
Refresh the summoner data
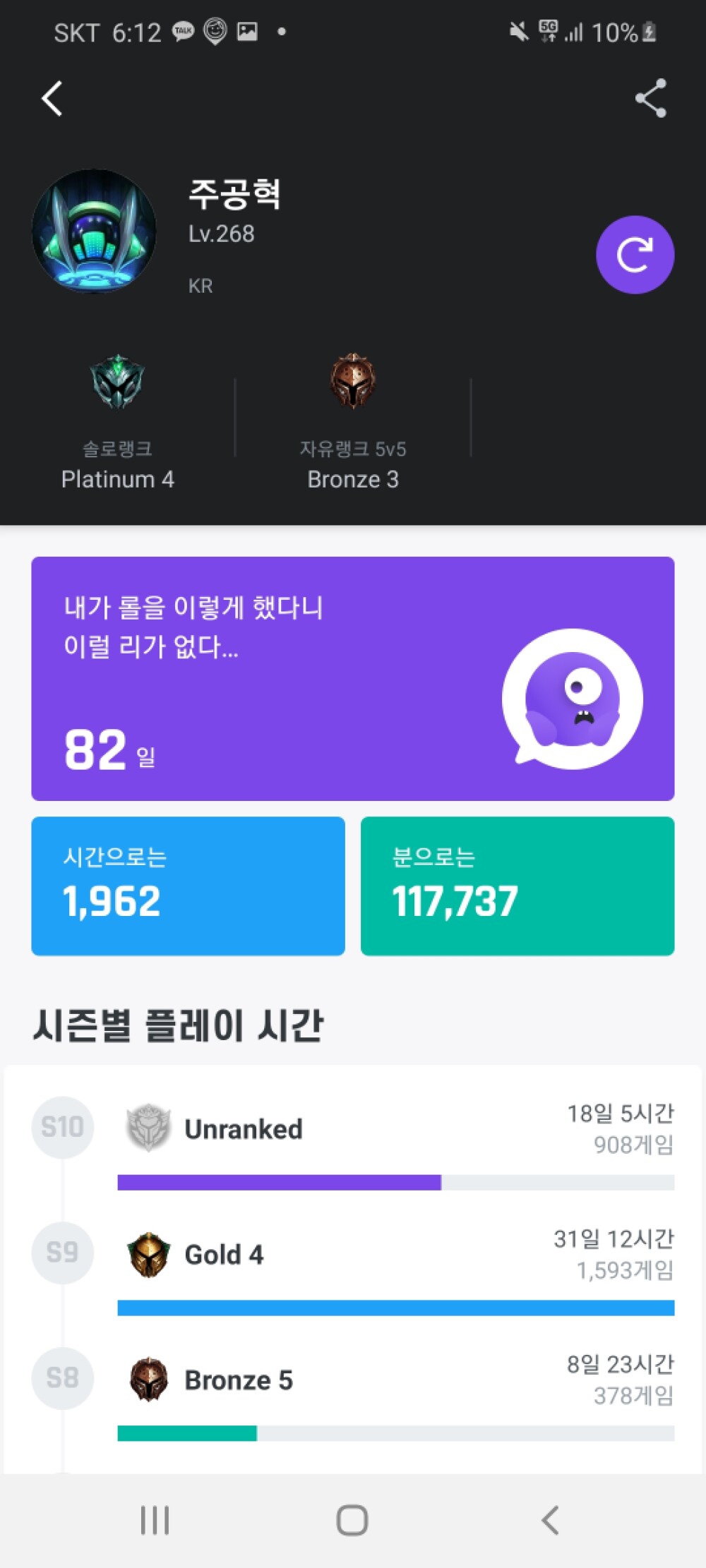click(635, 255)
